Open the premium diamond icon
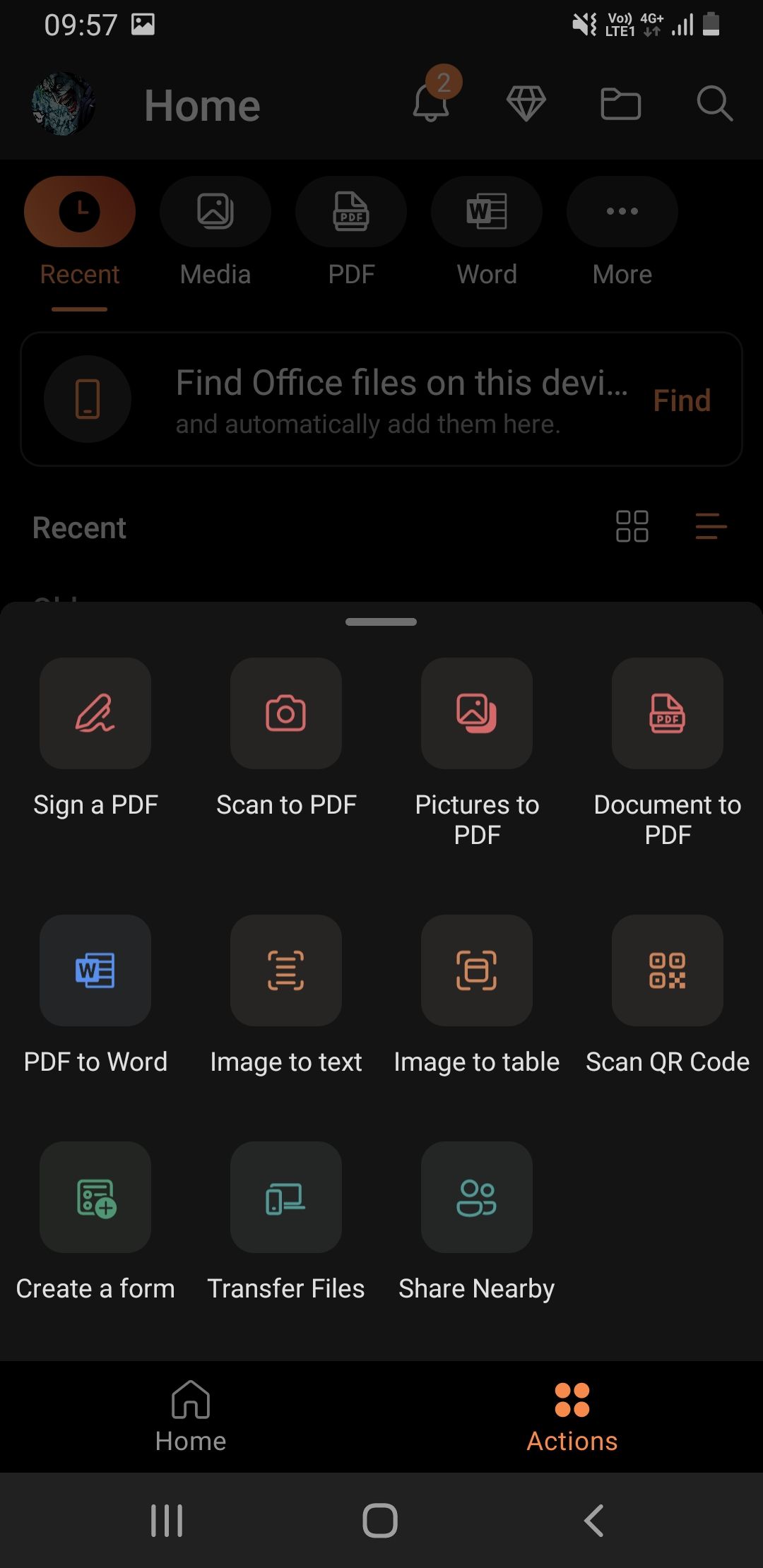 click(526, 104)
